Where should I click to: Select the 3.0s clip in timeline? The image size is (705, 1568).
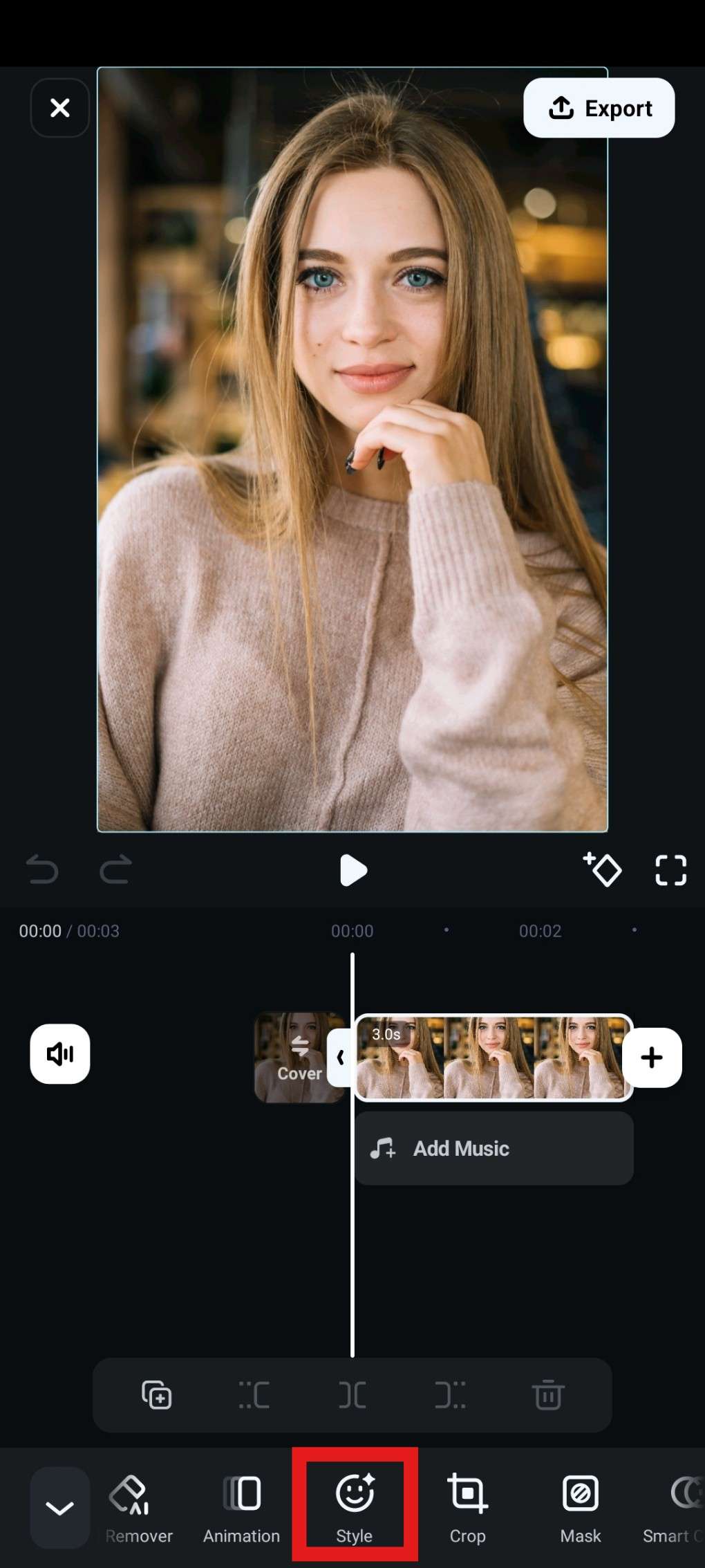[x=493, y=1058]
